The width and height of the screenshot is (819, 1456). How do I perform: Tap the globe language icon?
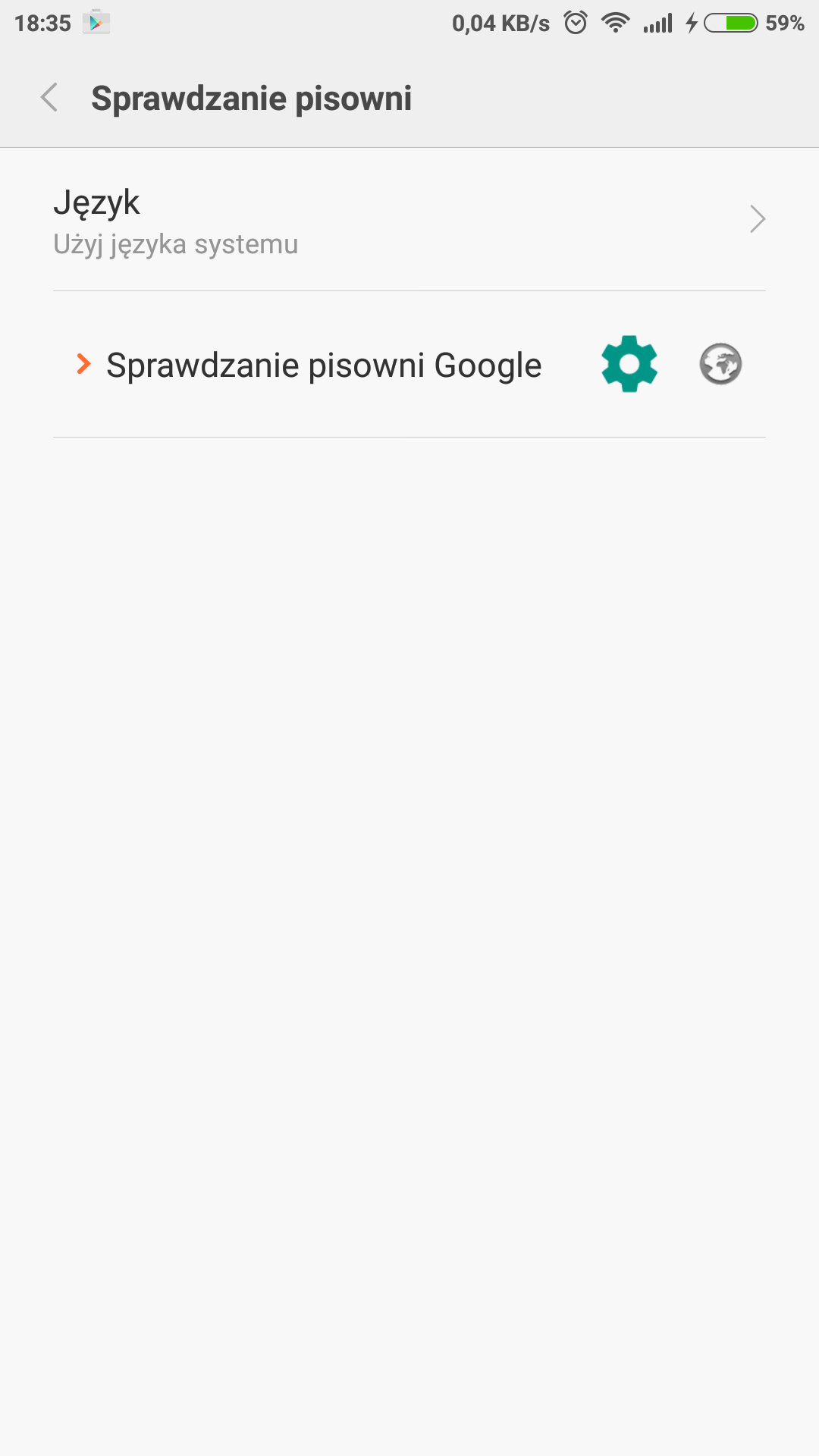pos(720,364)
